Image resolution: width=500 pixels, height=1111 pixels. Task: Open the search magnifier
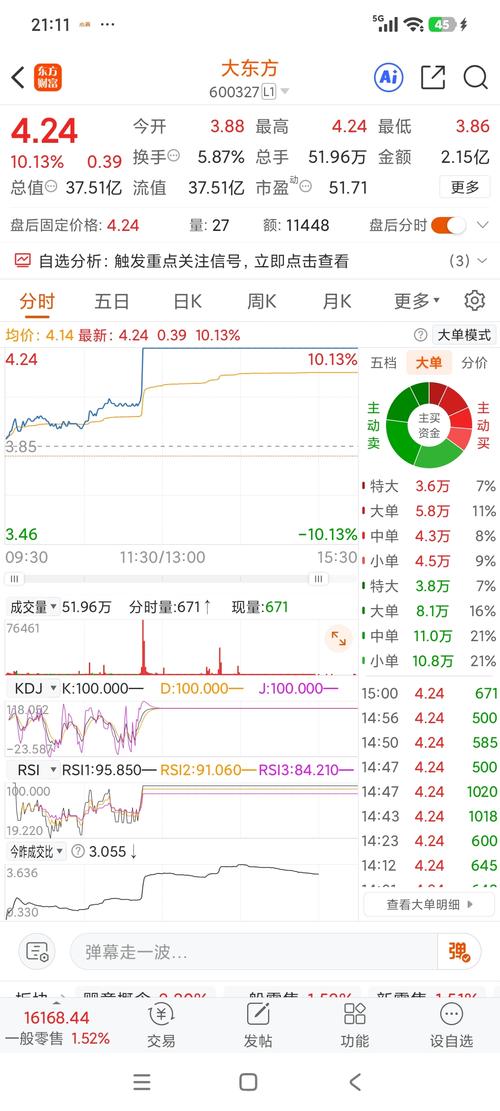(x=476, y=77)
